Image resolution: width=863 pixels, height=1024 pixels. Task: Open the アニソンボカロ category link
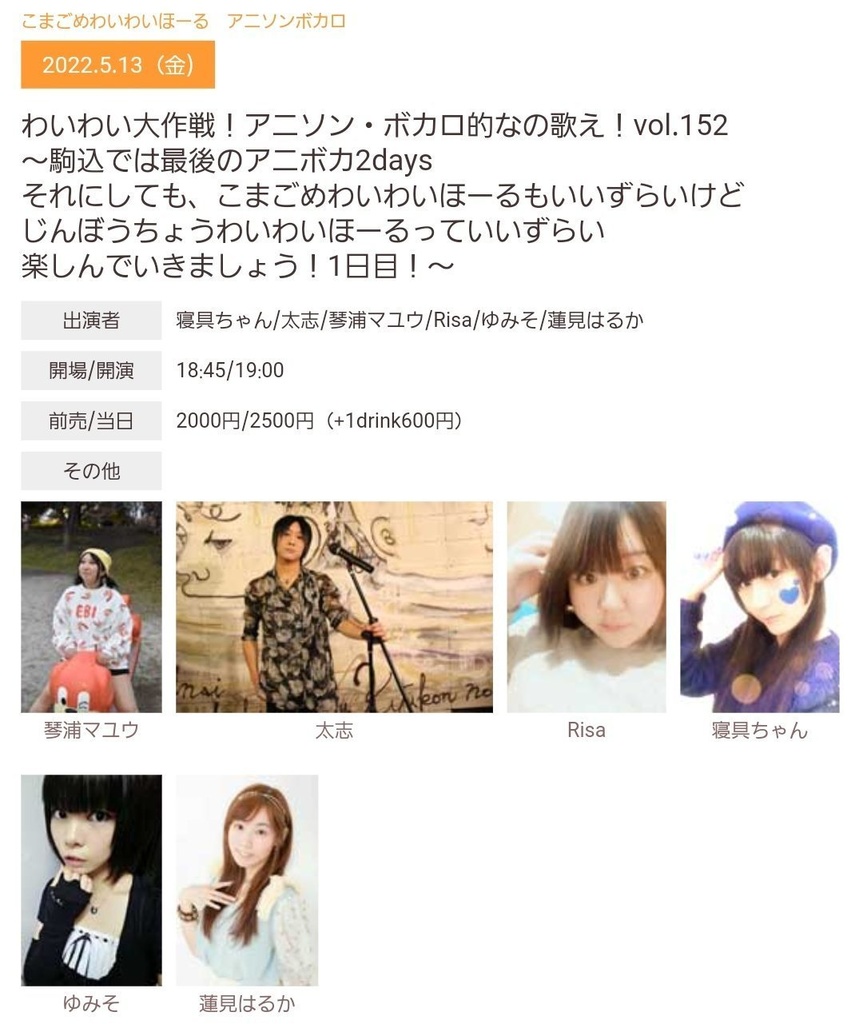point(286,21)
